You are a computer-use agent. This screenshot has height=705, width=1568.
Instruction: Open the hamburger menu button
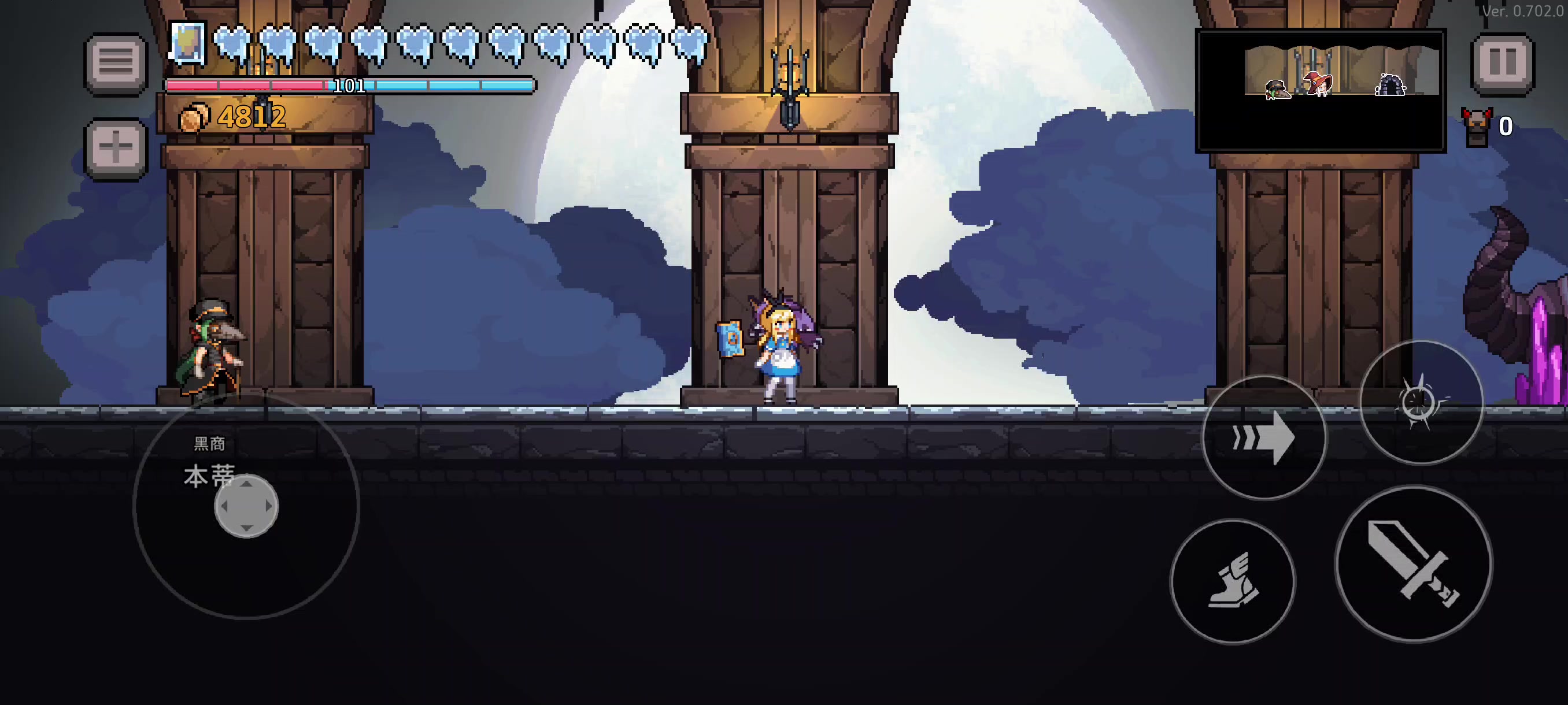coord(116,63)
